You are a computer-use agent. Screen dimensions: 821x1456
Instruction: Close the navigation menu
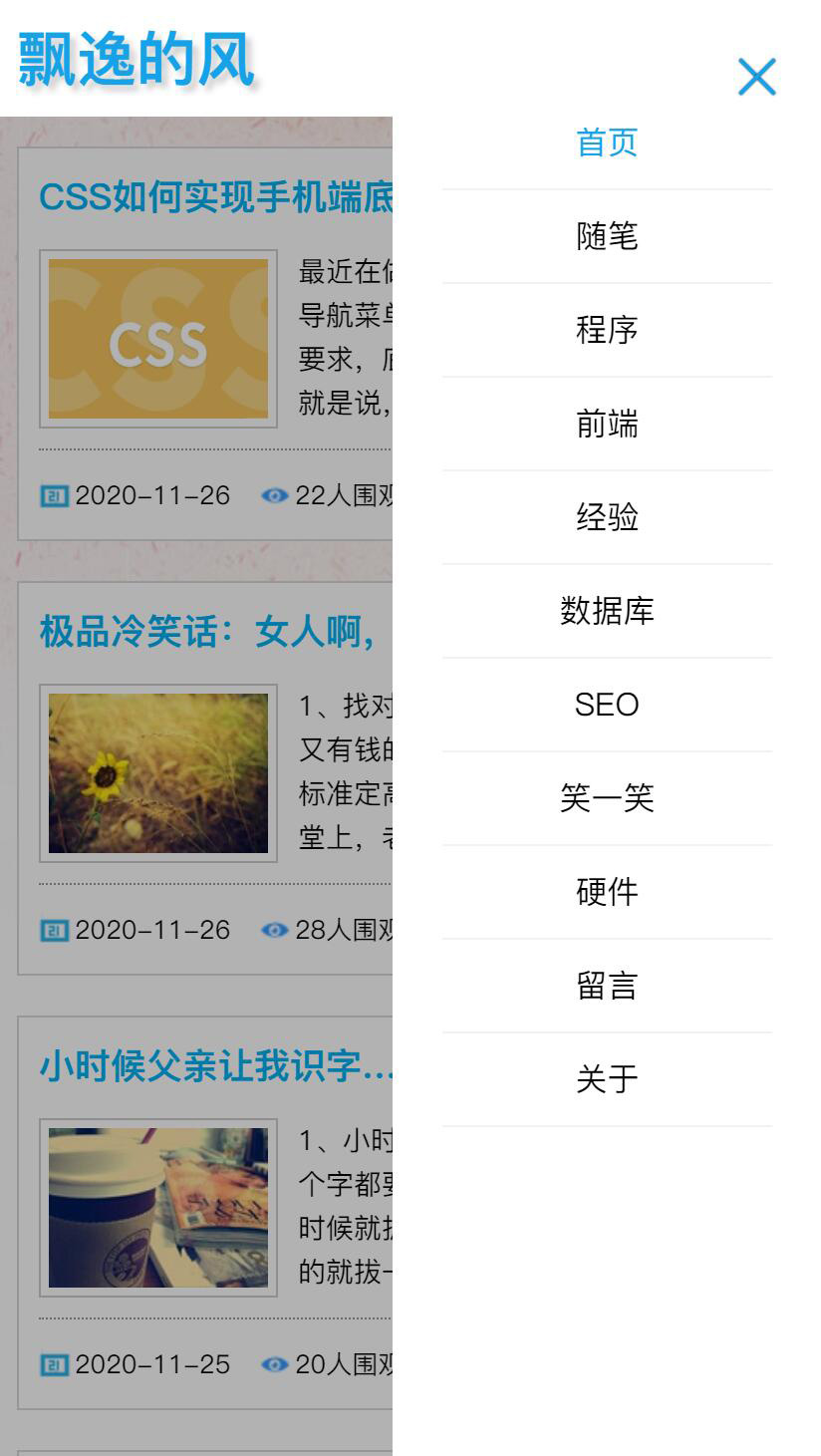[756, 77]
